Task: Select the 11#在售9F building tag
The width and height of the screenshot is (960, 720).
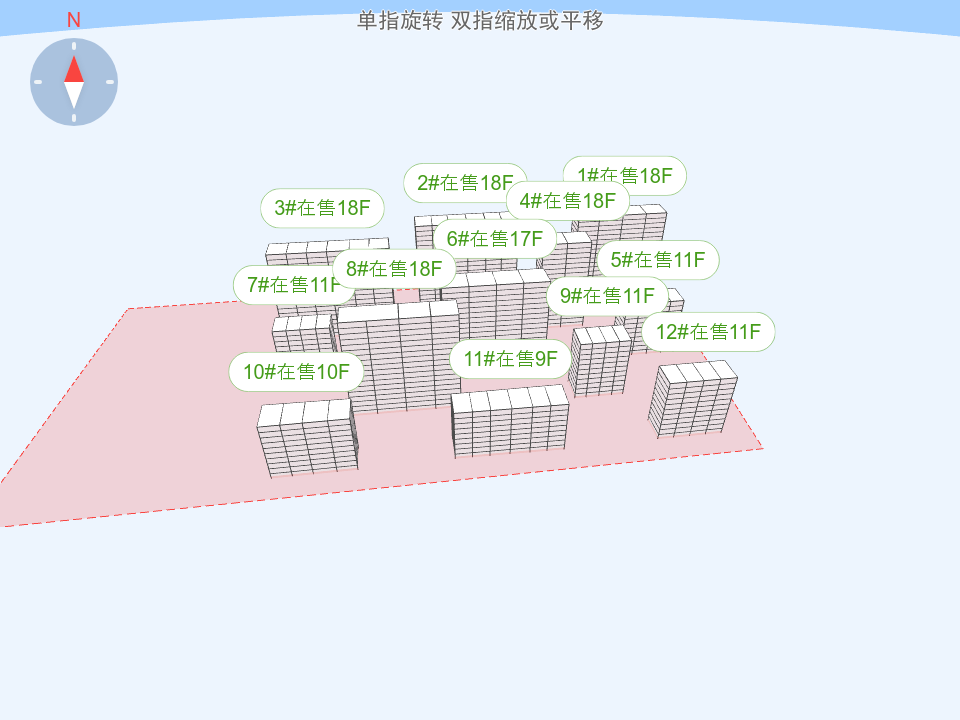Action: 510,359
